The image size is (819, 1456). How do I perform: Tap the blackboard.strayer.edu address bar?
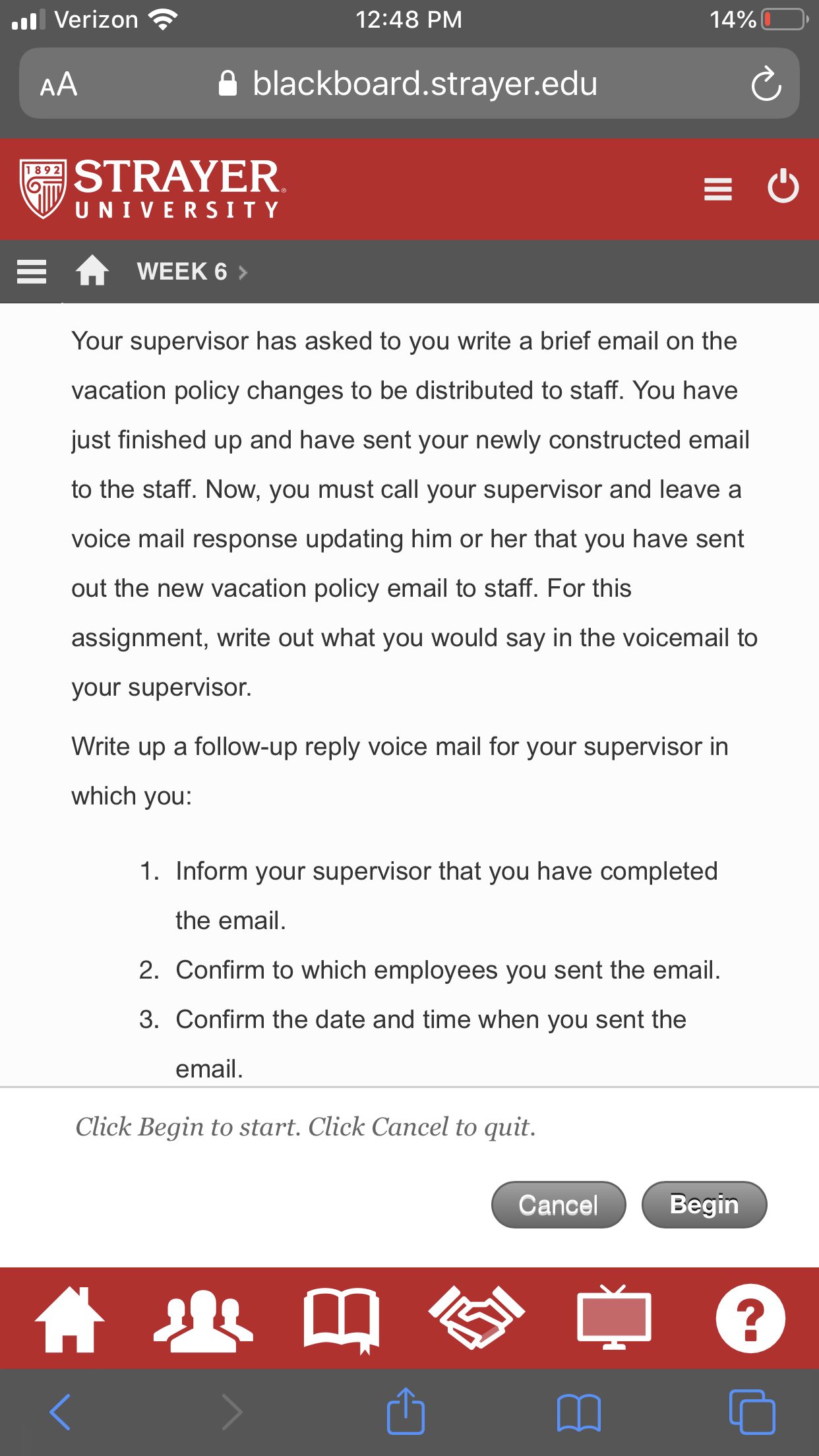[x=409, y=84]
